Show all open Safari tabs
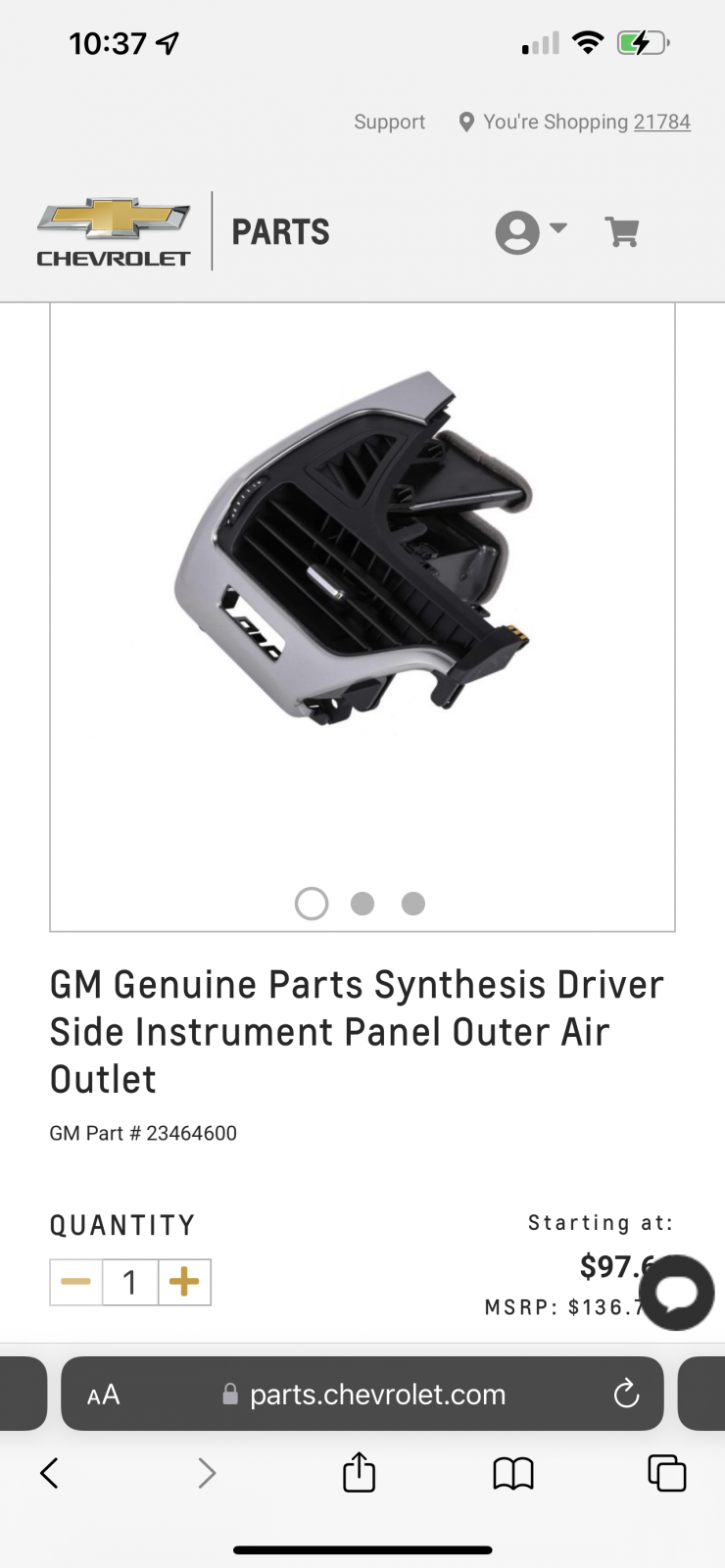The image size is (725, 1568). tap(667, 1473)
